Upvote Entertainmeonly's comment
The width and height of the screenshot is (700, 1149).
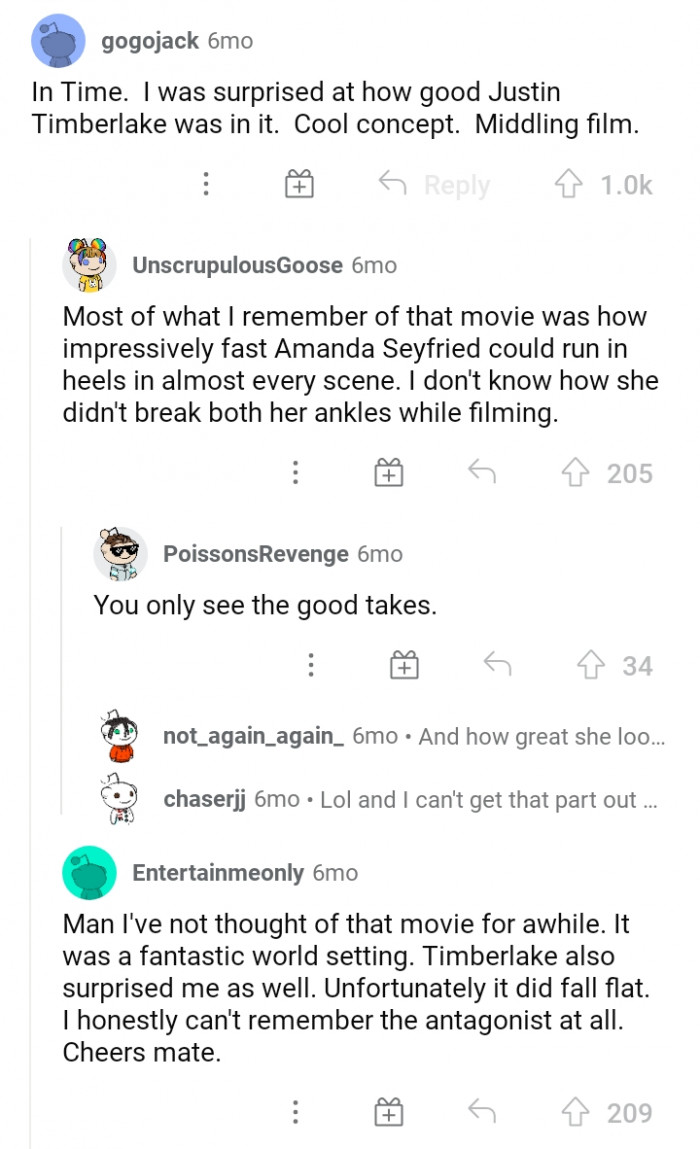tap(577, 1112)
